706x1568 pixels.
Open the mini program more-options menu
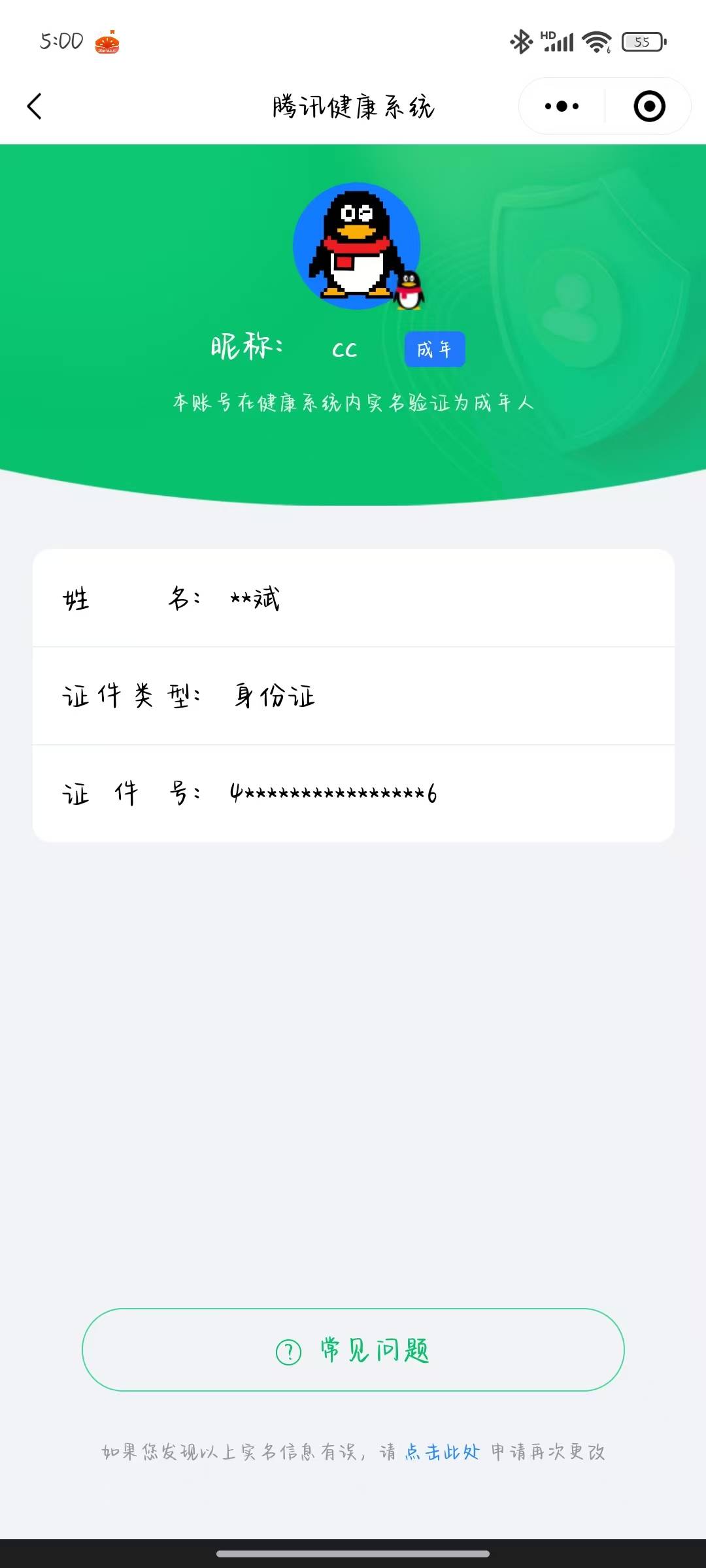[x=562, y=106]
